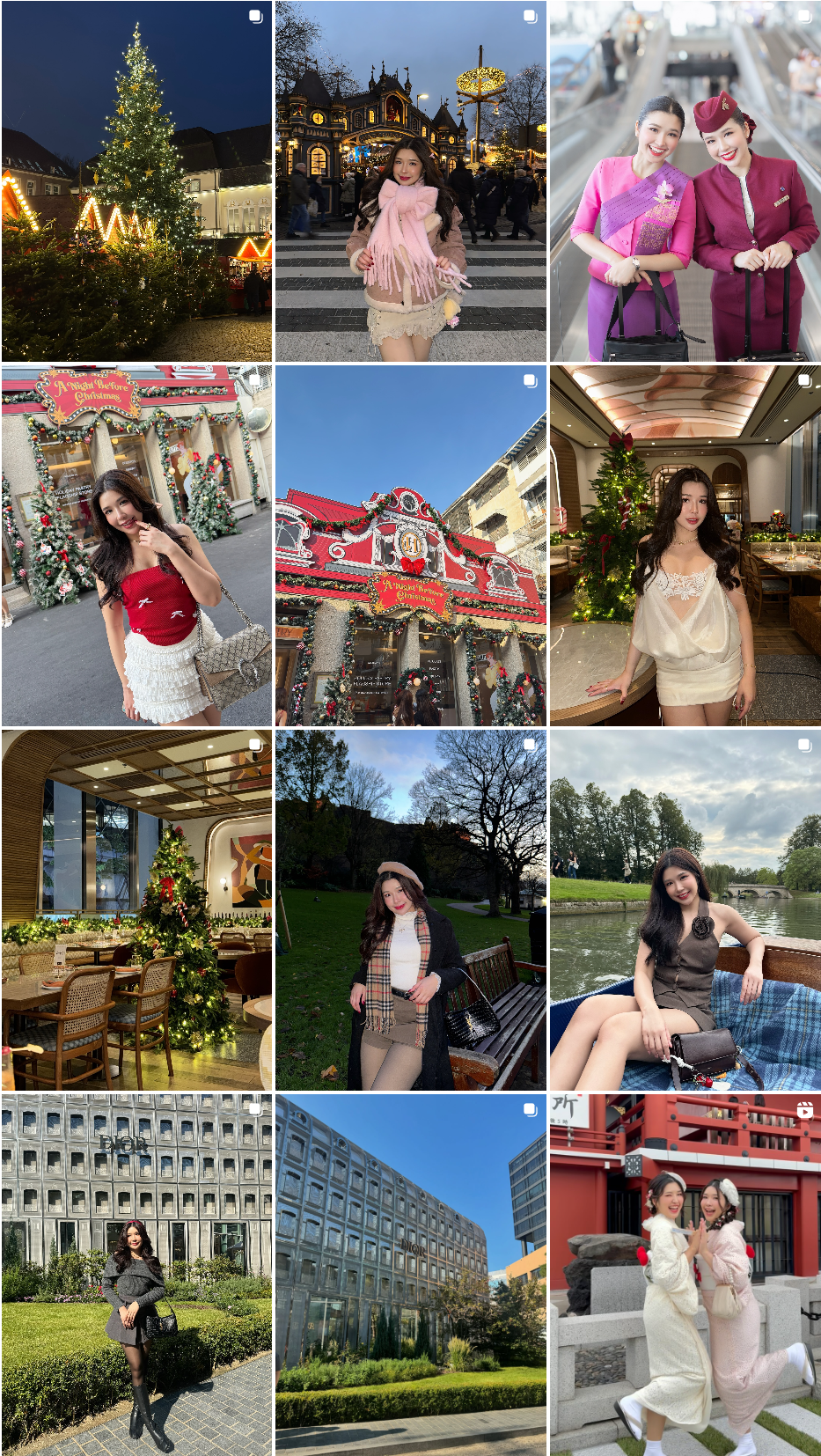This screenshot has width=821, height=1456.
Task: Play the reel with two women in hanbok
Action: (x=685, y=1275)
